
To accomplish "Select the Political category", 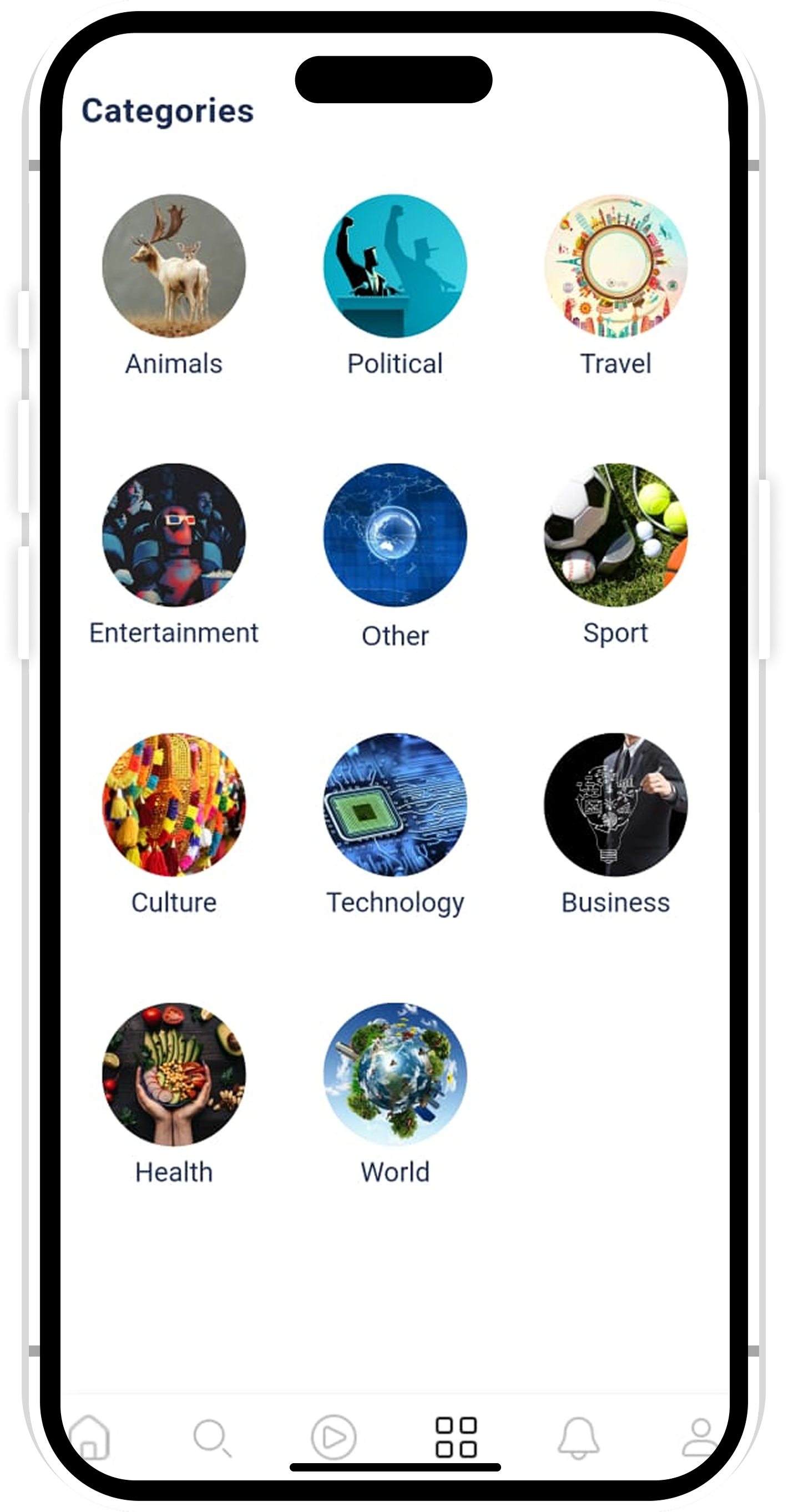I will 395,266.
